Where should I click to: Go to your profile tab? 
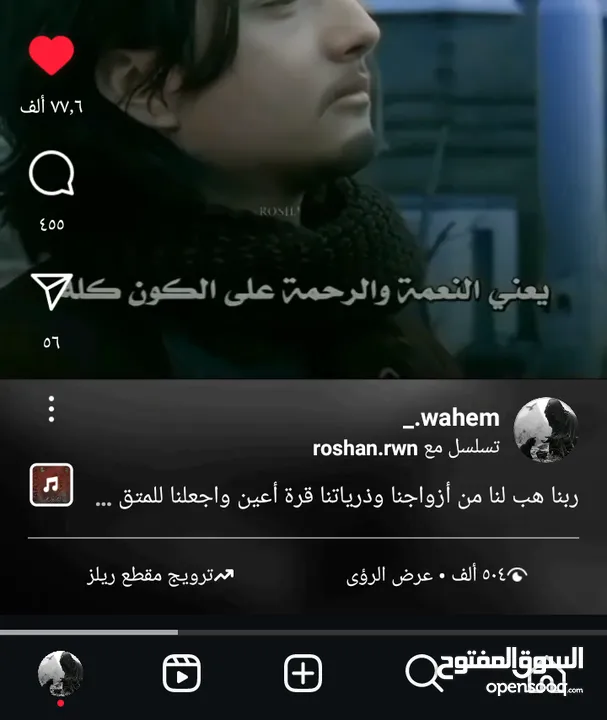60,672
